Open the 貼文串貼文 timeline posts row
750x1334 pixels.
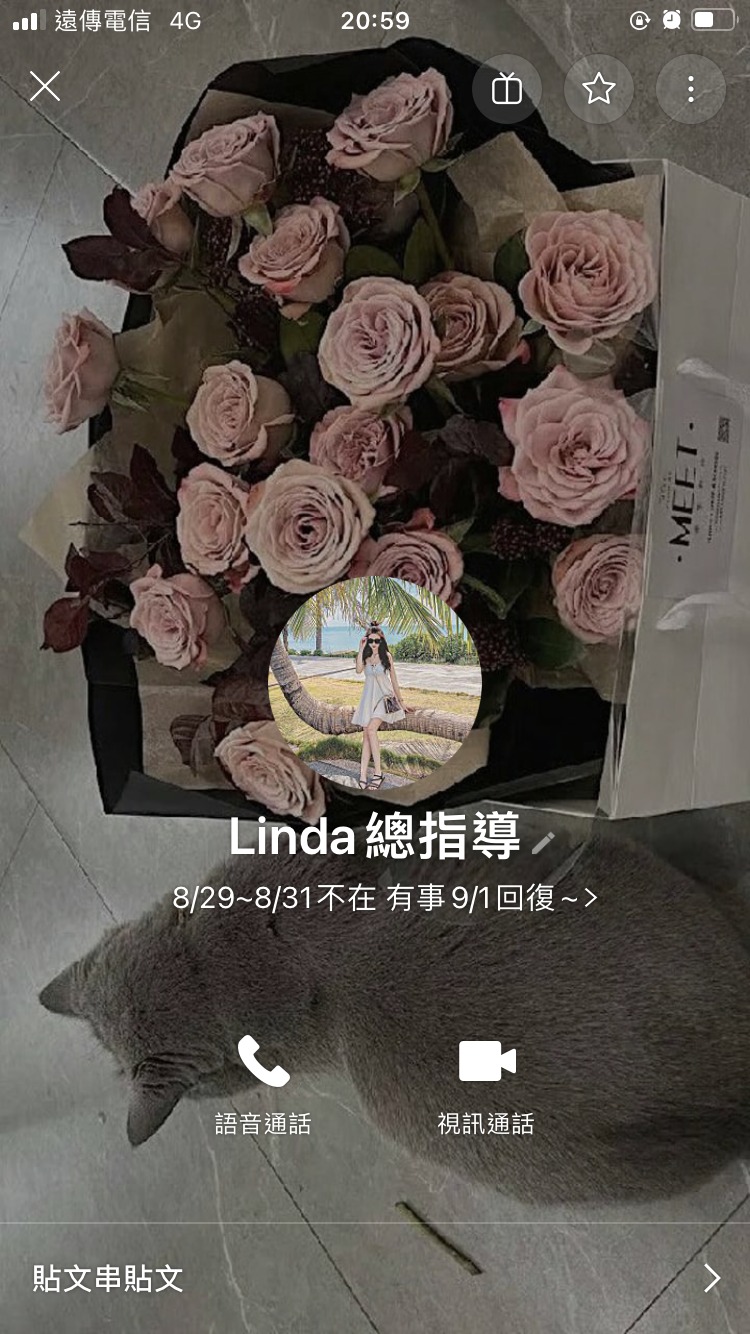(x=375, y=1278)
